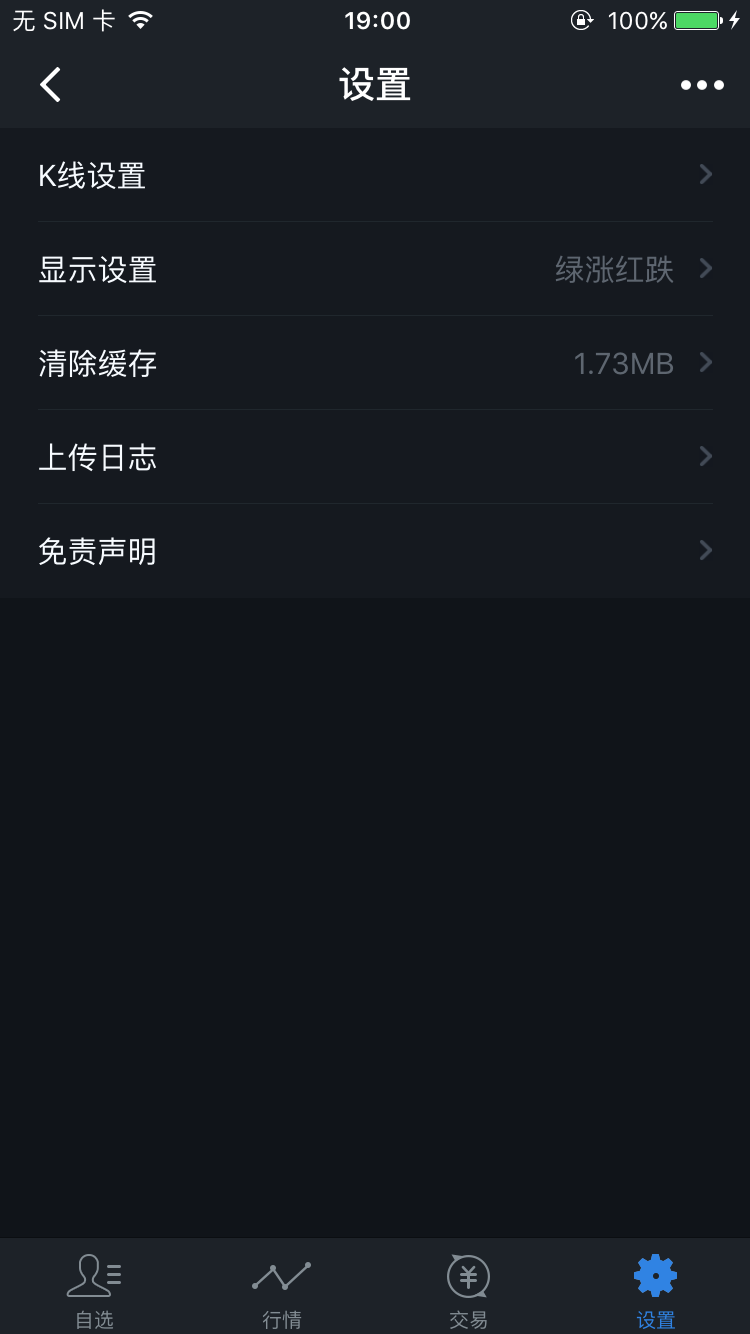This screenshot has height=1334, width=750.
Task: Go back using the top-left arrow
Action: [50, 85]
